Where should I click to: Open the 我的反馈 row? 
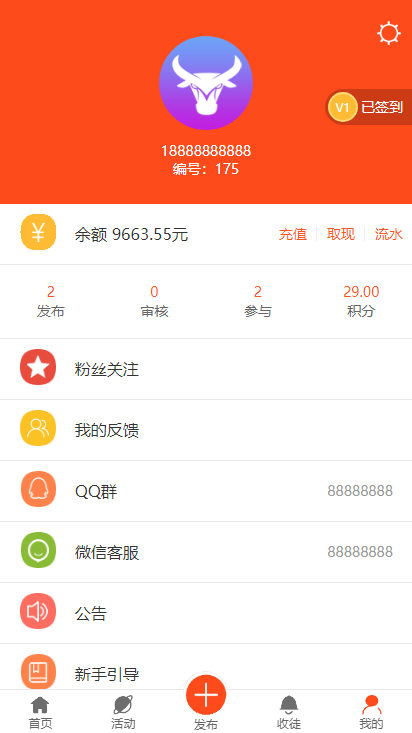click(x=206, y=430)
